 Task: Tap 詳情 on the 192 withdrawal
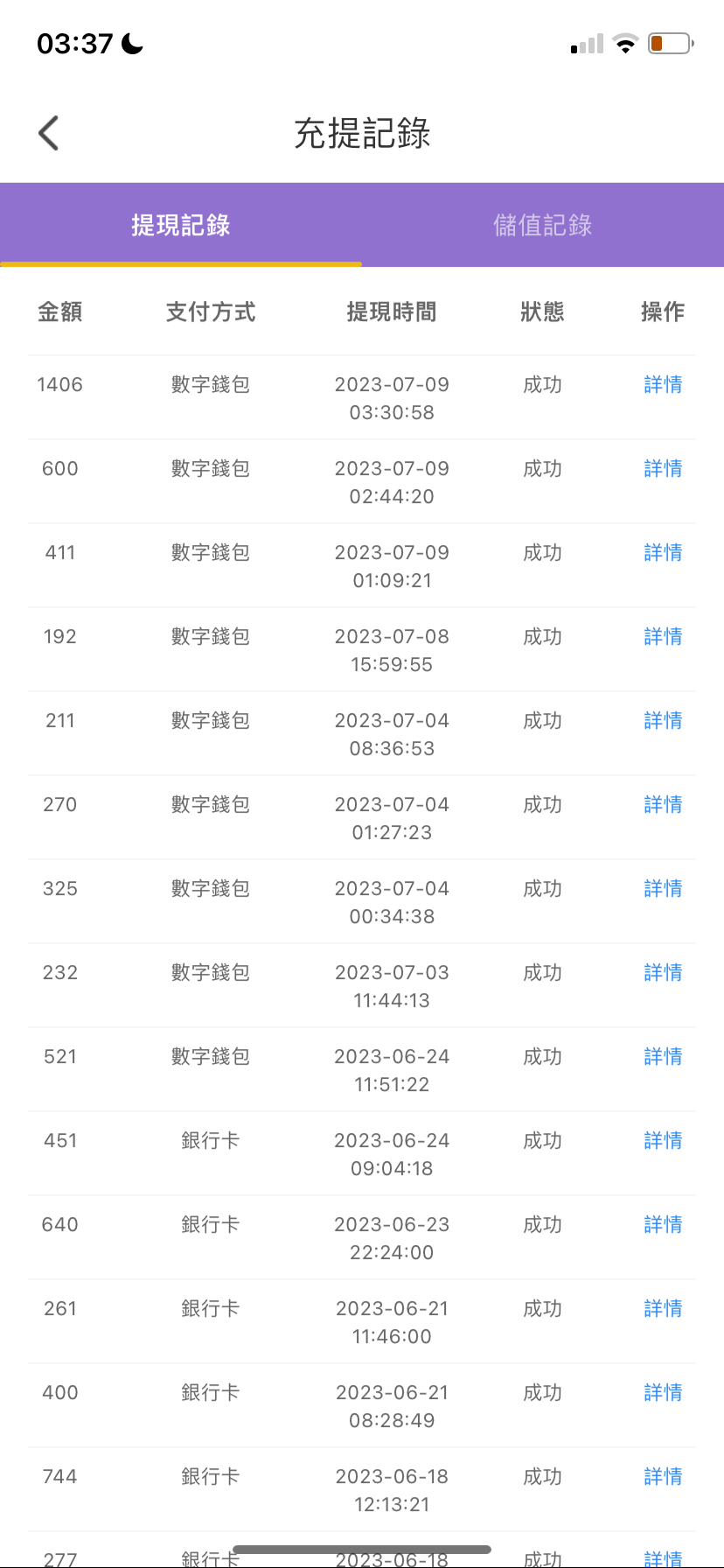coord(663,637)
